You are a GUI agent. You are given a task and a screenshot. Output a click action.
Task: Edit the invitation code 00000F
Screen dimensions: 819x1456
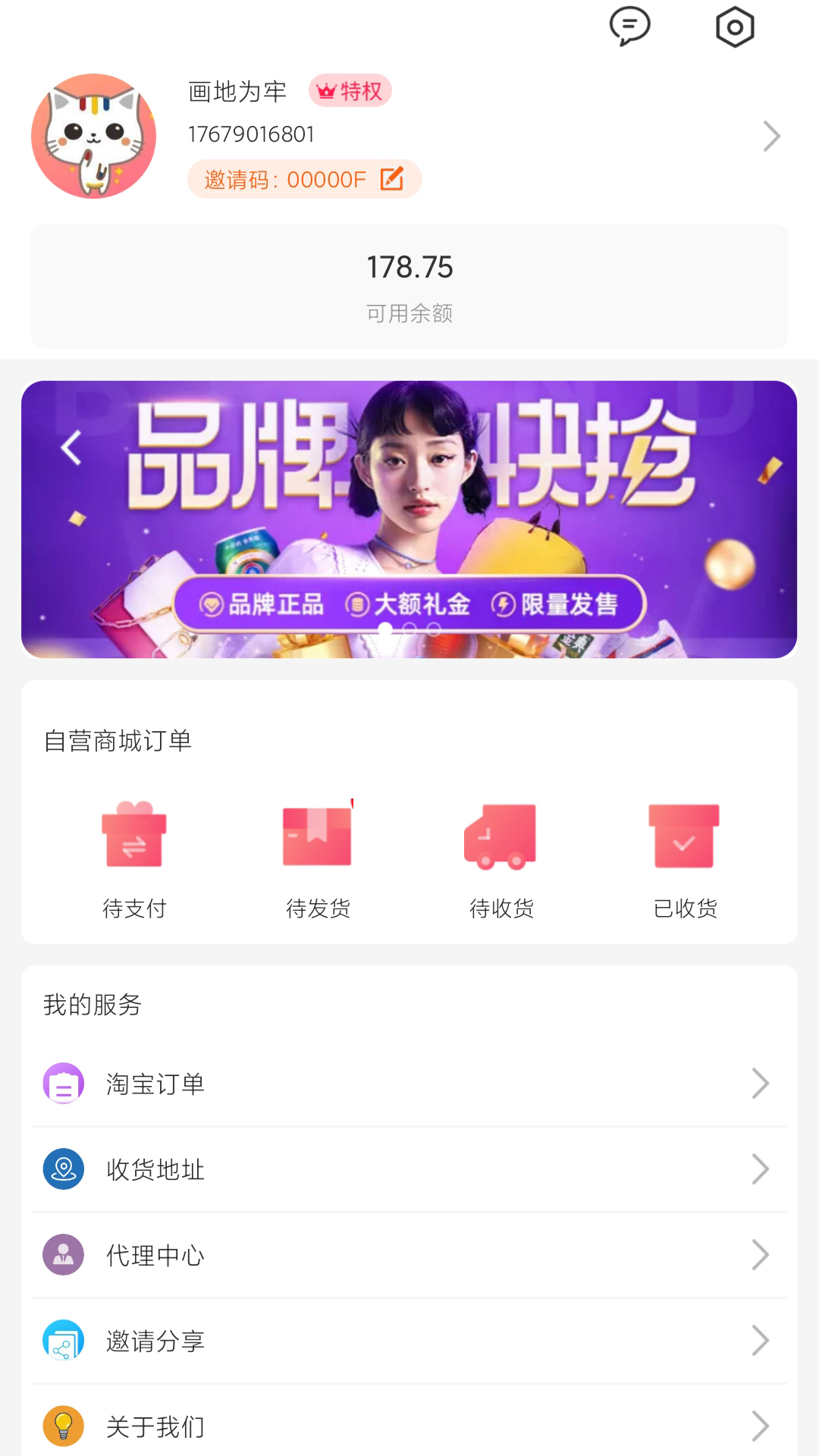point(391,179)
